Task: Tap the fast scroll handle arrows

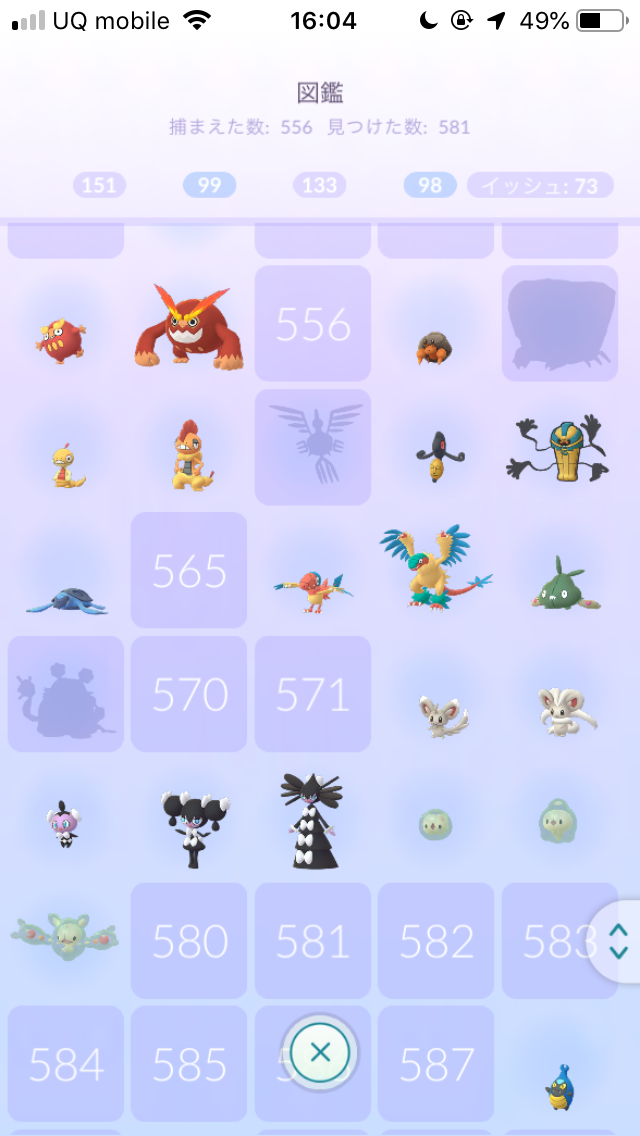Action: click(x=619, y=941)
